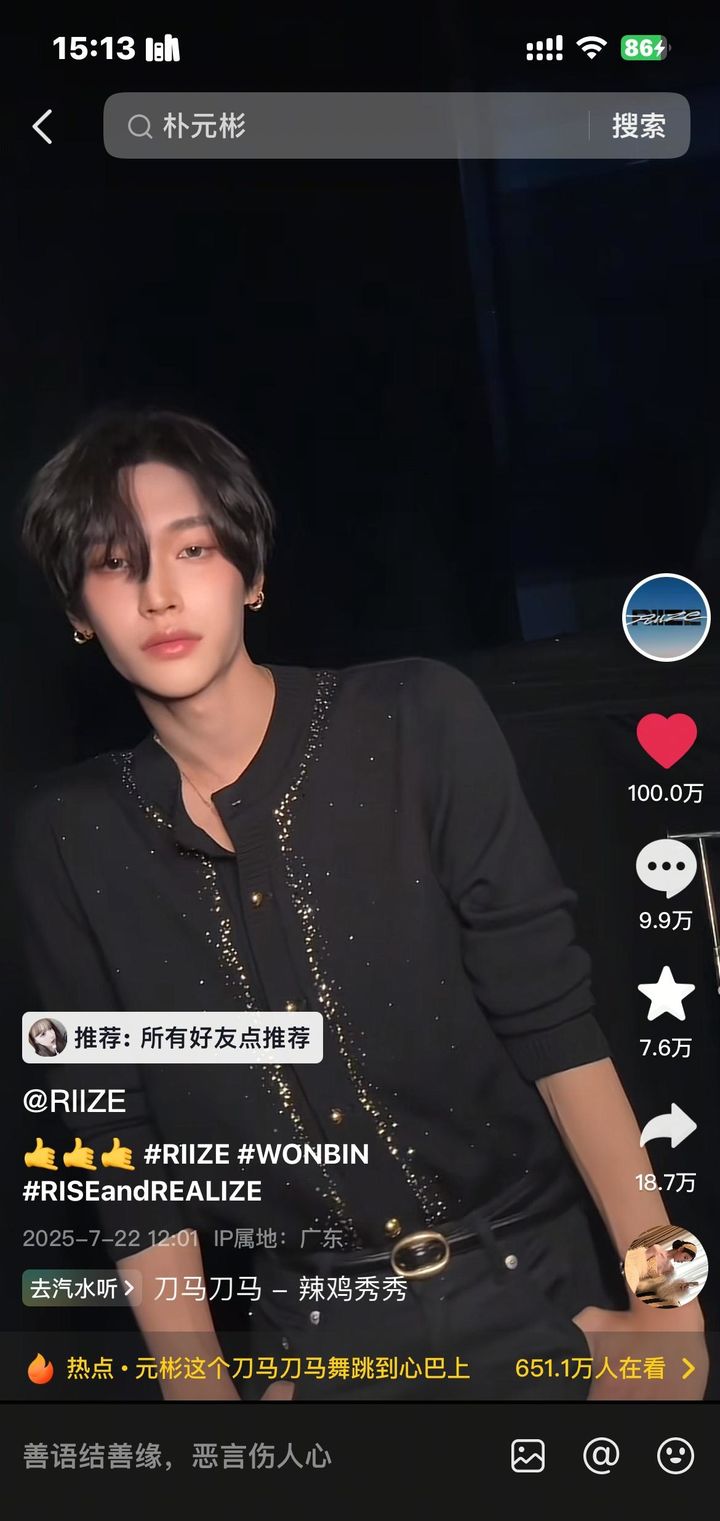Image resolution: width=720 pixels, height=1521 pixels.
Task: Tap the search field containing 朴元彬
Action: point(350,126)
